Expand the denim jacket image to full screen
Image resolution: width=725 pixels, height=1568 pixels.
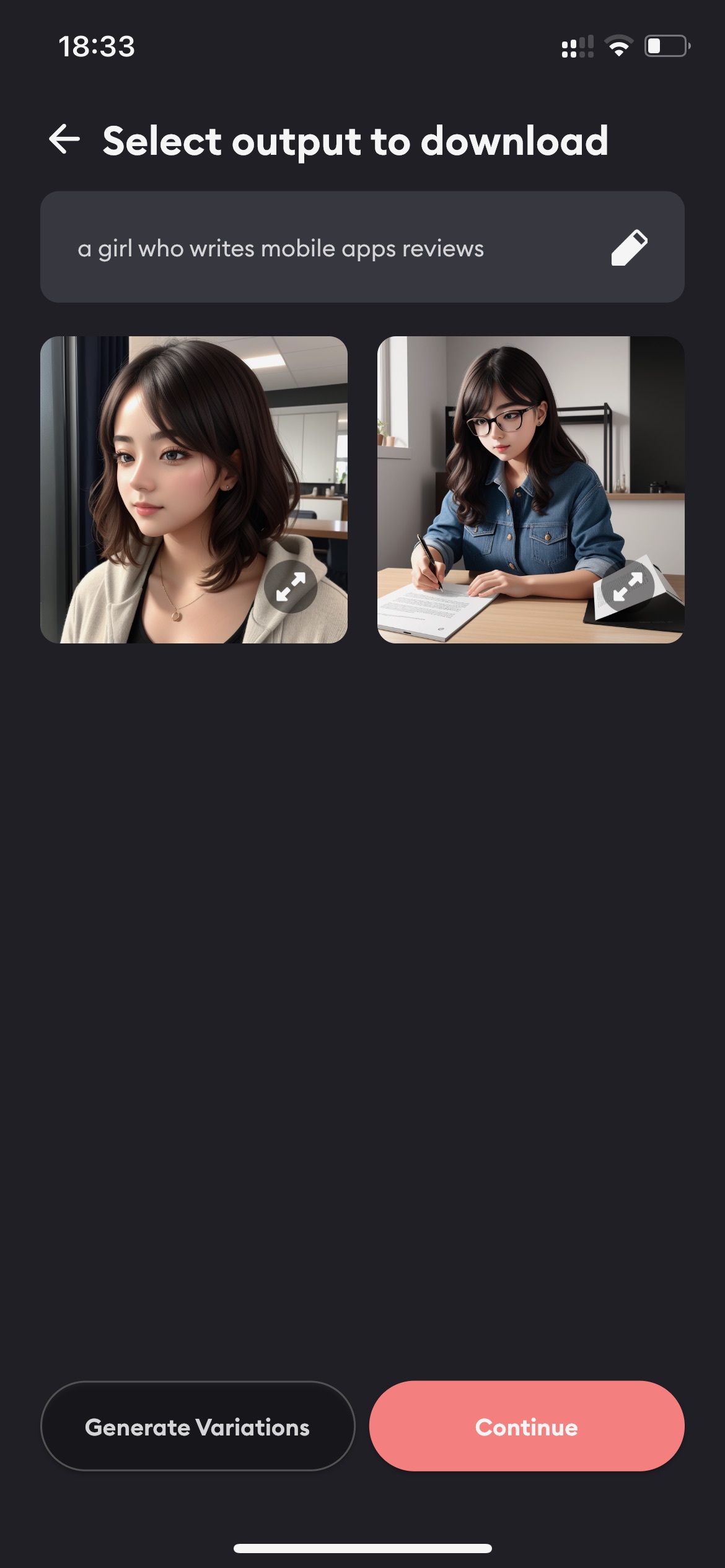pyautogui.click(x=628, y=586)
